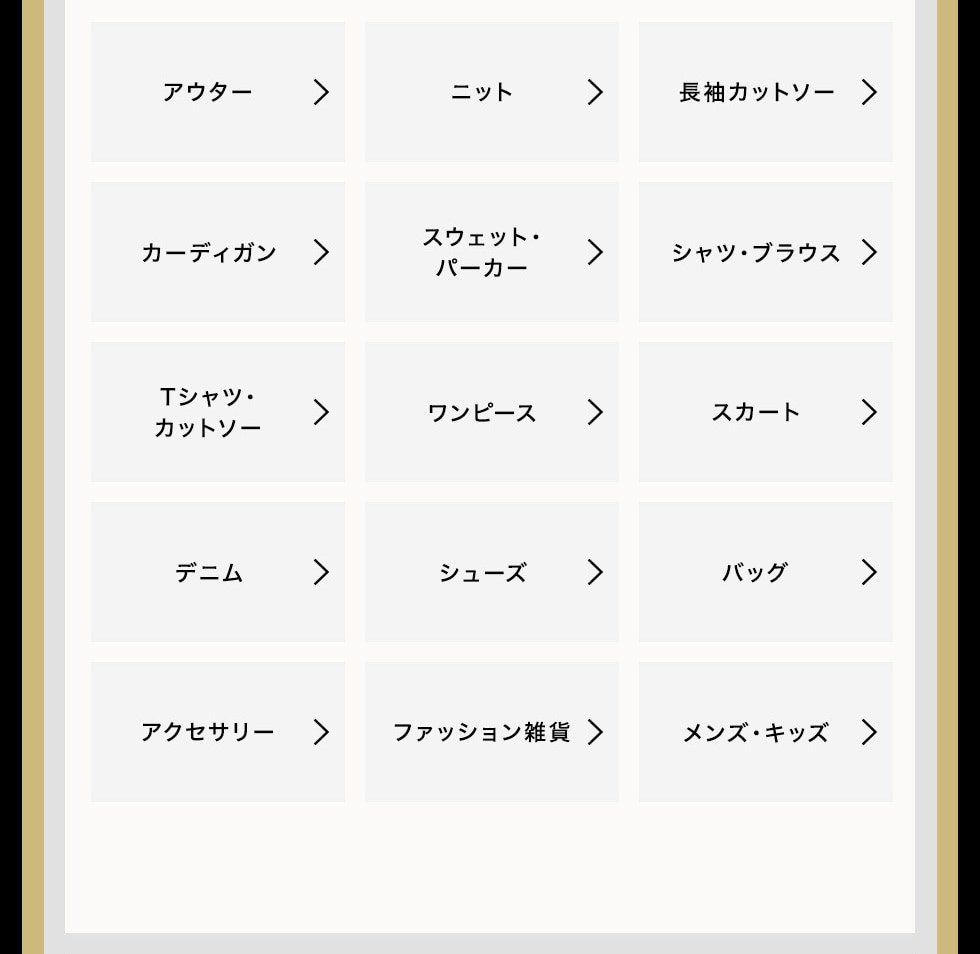Image resolution: width=980 pixels, height=954 pixels.
Task: Open the アクセサリー category
Action: [x=217, y=732]
